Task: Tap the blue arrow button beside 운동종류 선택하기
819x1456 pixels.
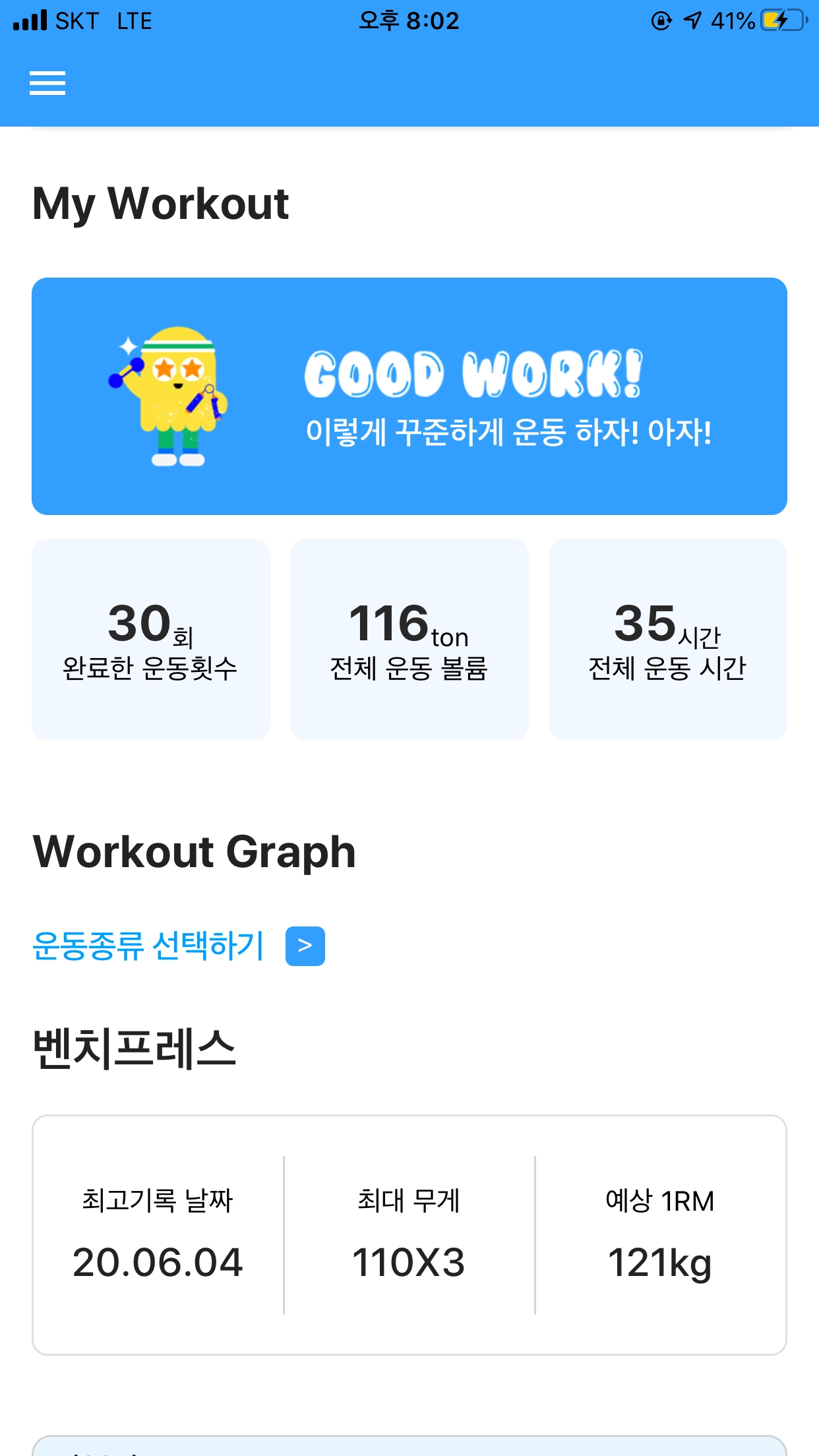Action: [305, 946]
